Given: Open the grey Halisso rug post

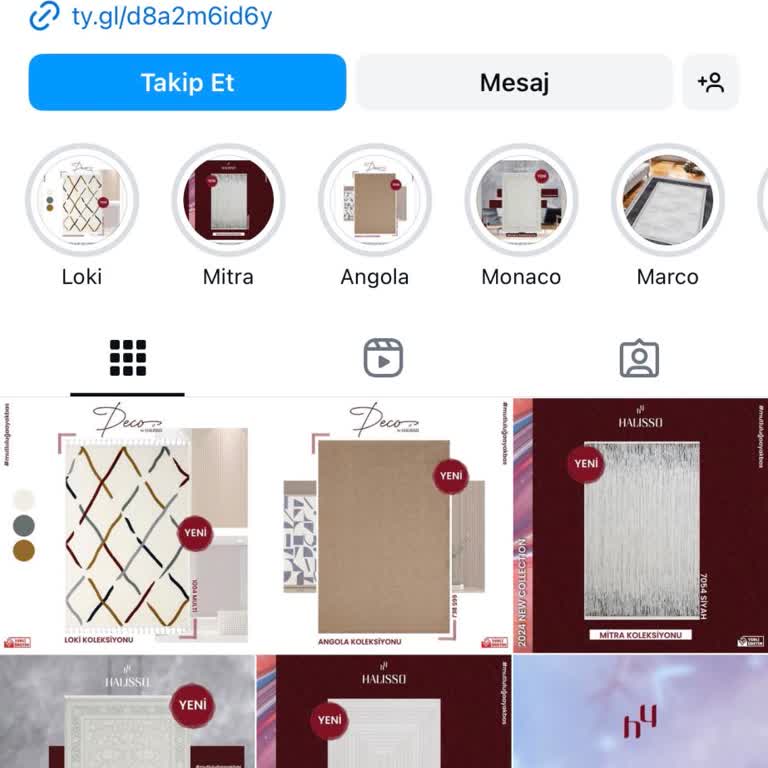Looking at the screenshot, I should click(x=127, y=712).
